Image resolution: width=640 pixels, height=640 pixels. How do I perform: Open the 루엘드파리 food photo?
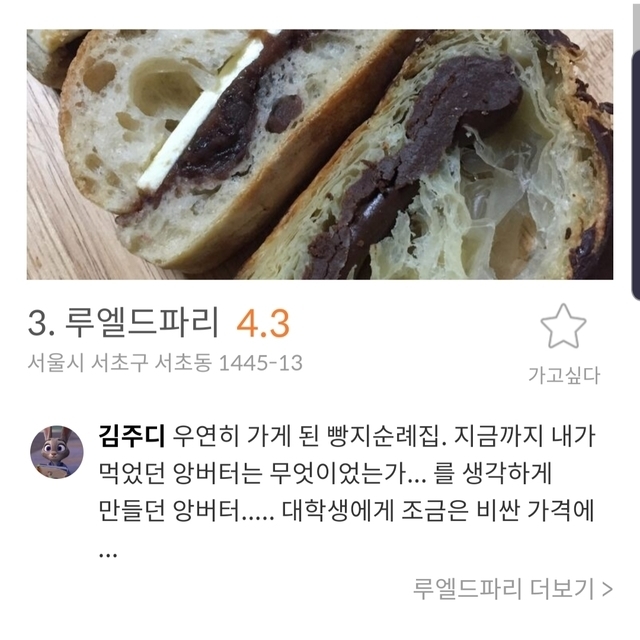click(319, 152)
